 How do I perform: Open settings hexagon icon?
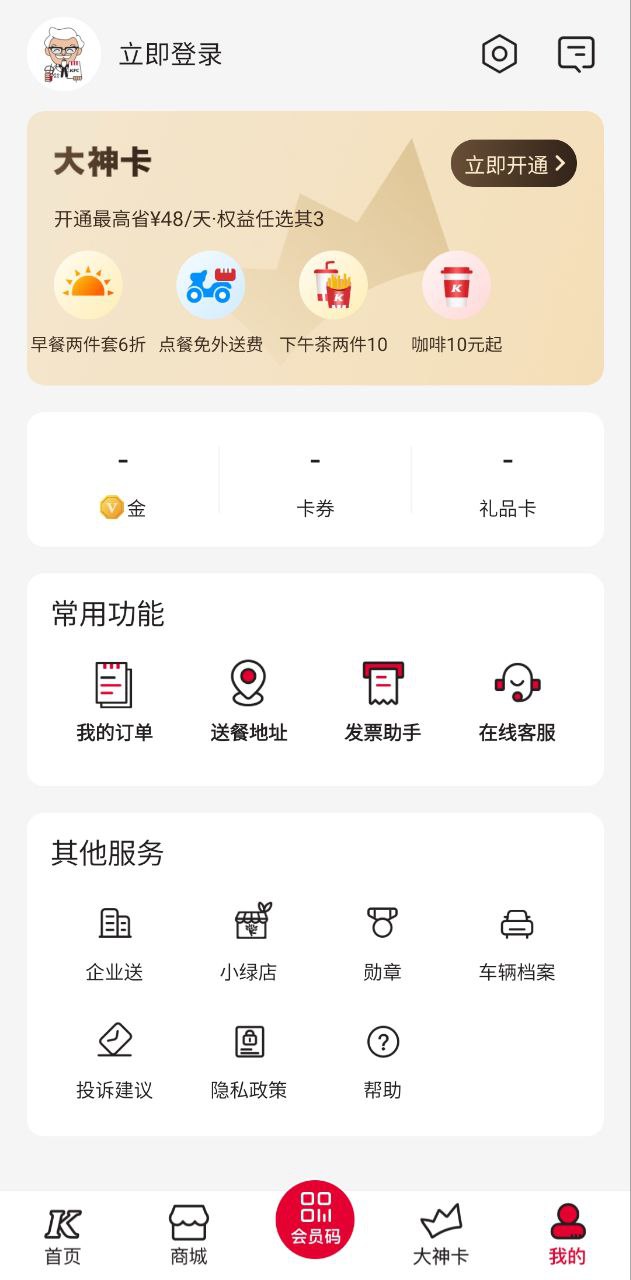pyautogui.click(x=499, y=54)
